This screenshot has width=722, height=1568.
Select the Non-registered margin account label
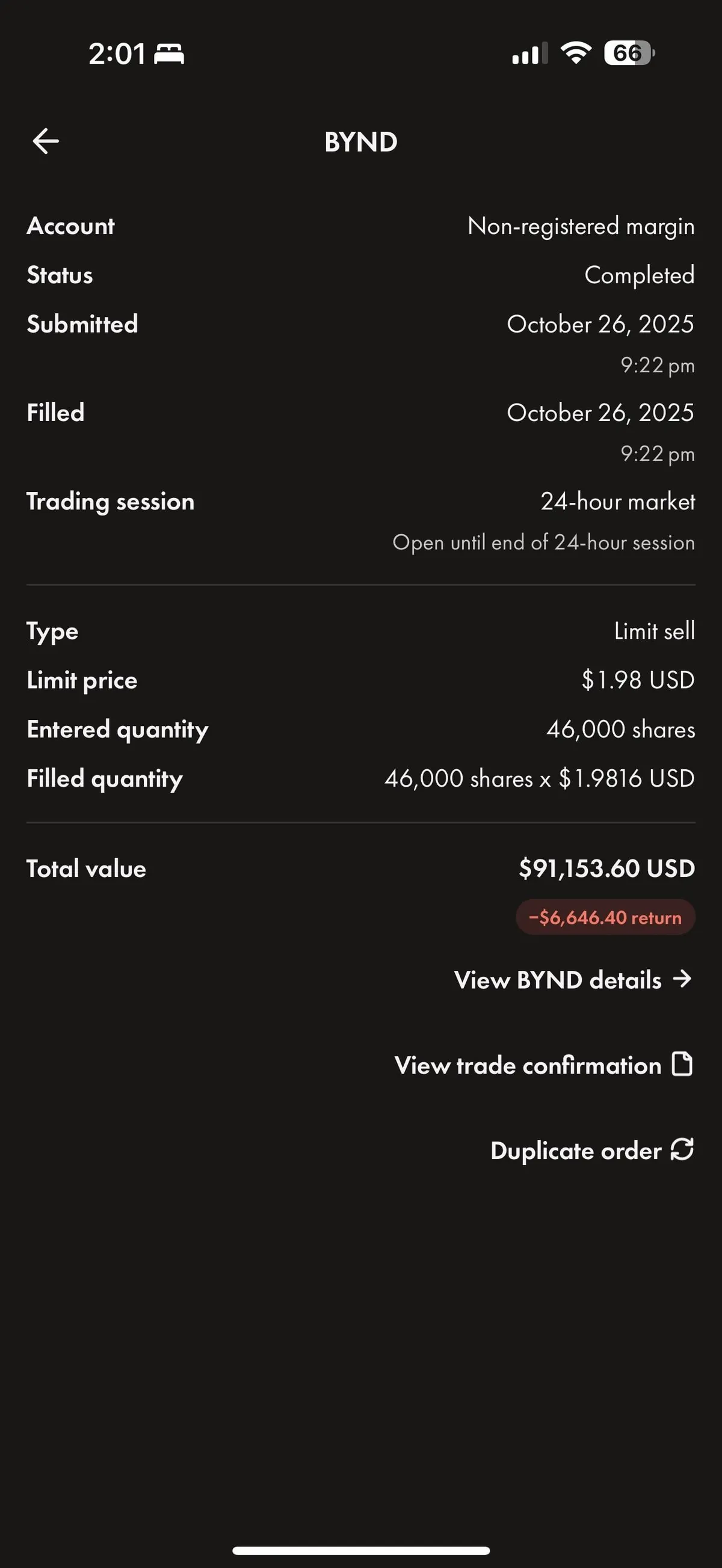pos(581,226)
